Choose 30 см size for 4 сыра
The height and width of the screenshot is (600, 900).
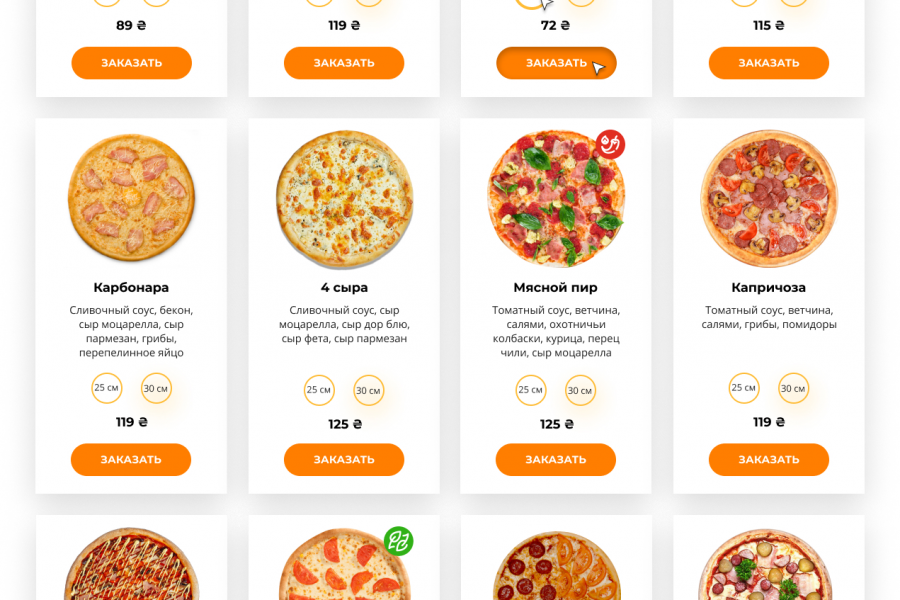tap(368, 390)
